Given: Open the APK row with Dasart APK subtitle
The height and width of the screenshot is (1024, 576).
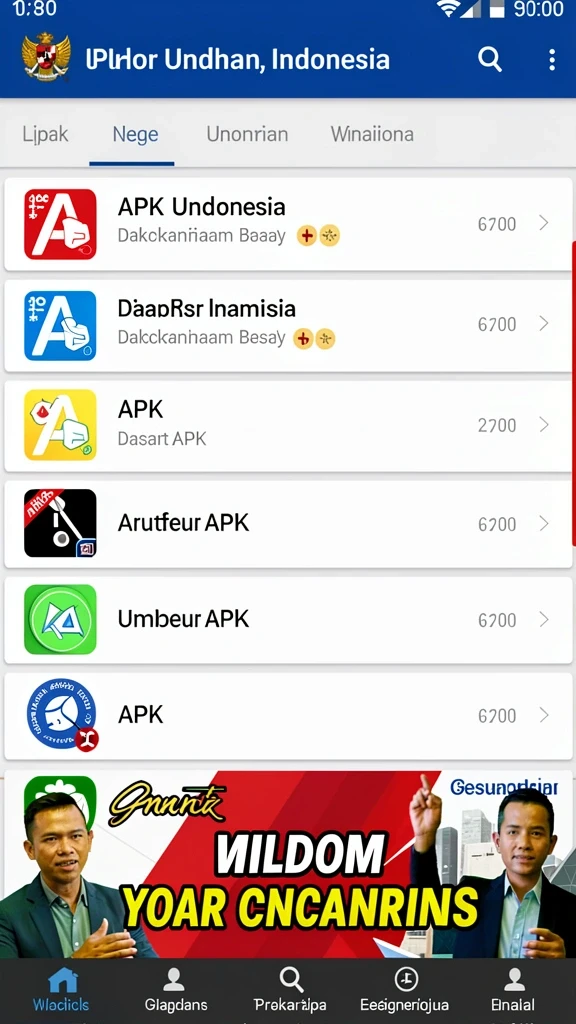Looking at the screenshot, I should click(288, 425).
